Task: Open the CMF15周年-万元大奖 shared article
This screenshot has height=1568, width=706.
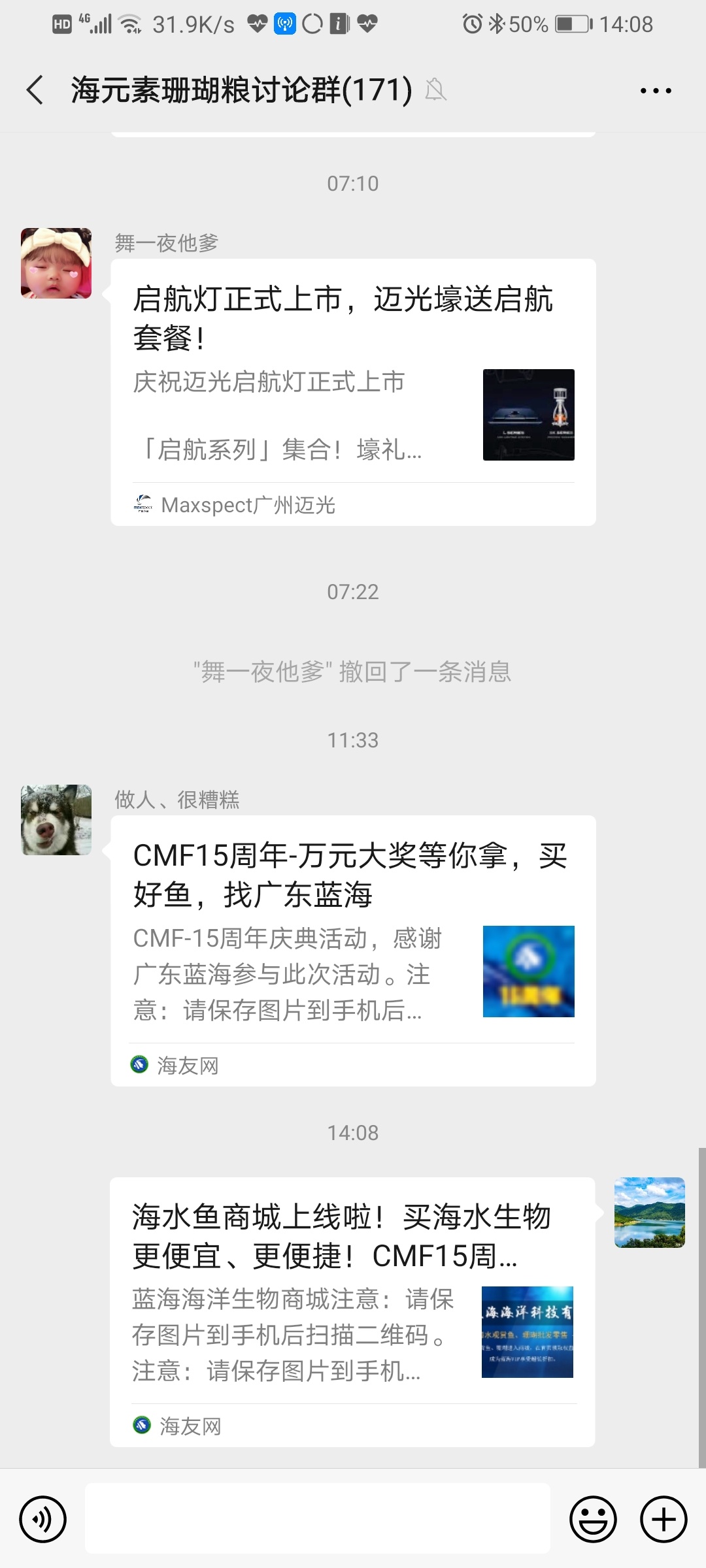Action: point(353,951)
